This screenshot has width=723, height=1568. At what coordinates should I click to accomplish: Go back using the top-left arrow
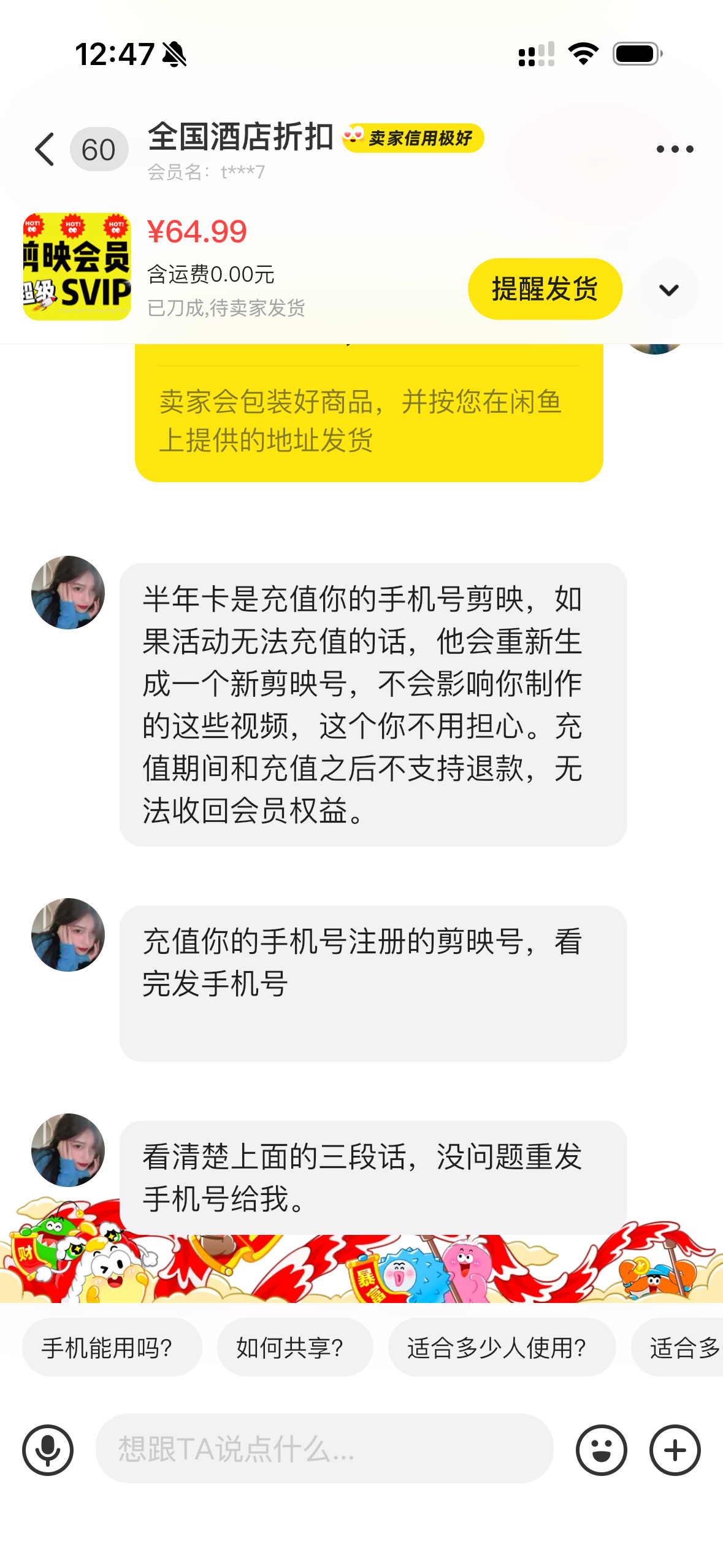pos(45,149)
